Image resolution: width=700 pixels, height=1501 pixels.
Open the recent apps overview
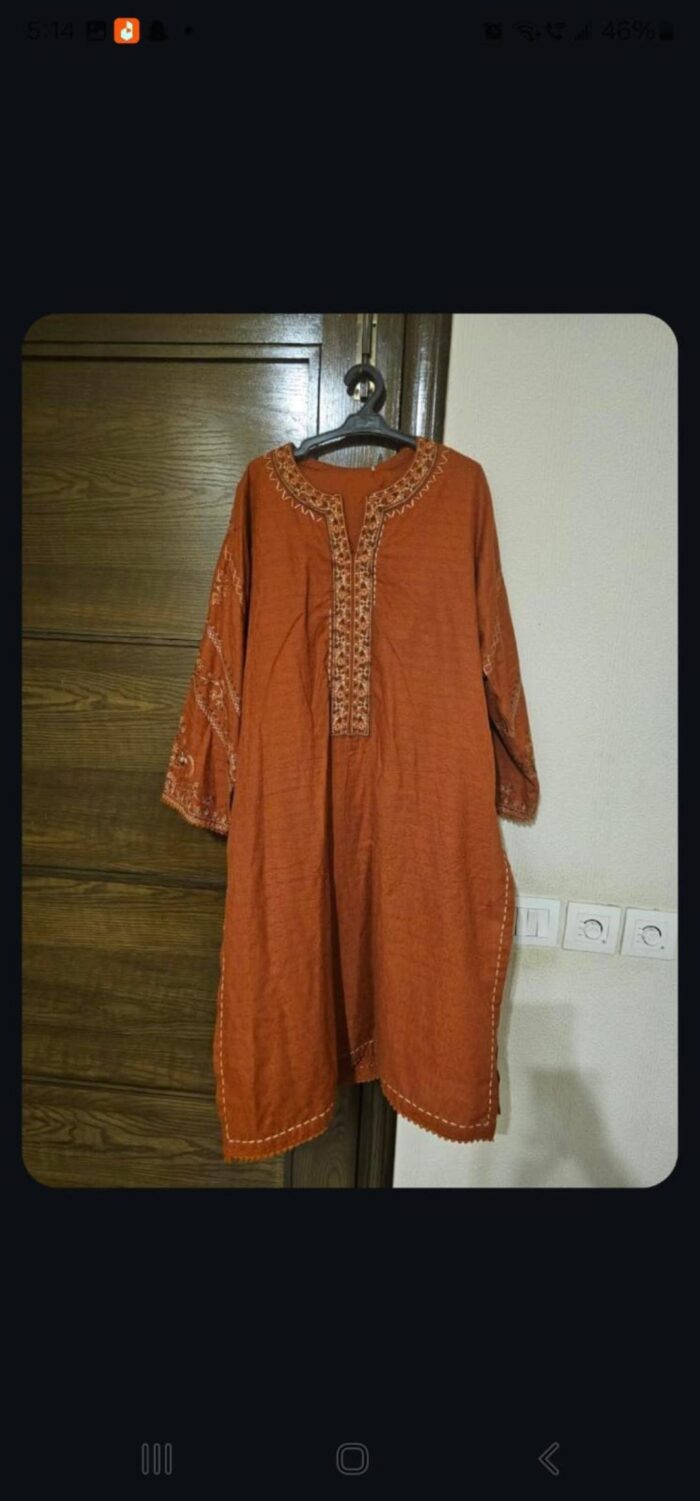pyautogui.click(x=156, y=1459)
